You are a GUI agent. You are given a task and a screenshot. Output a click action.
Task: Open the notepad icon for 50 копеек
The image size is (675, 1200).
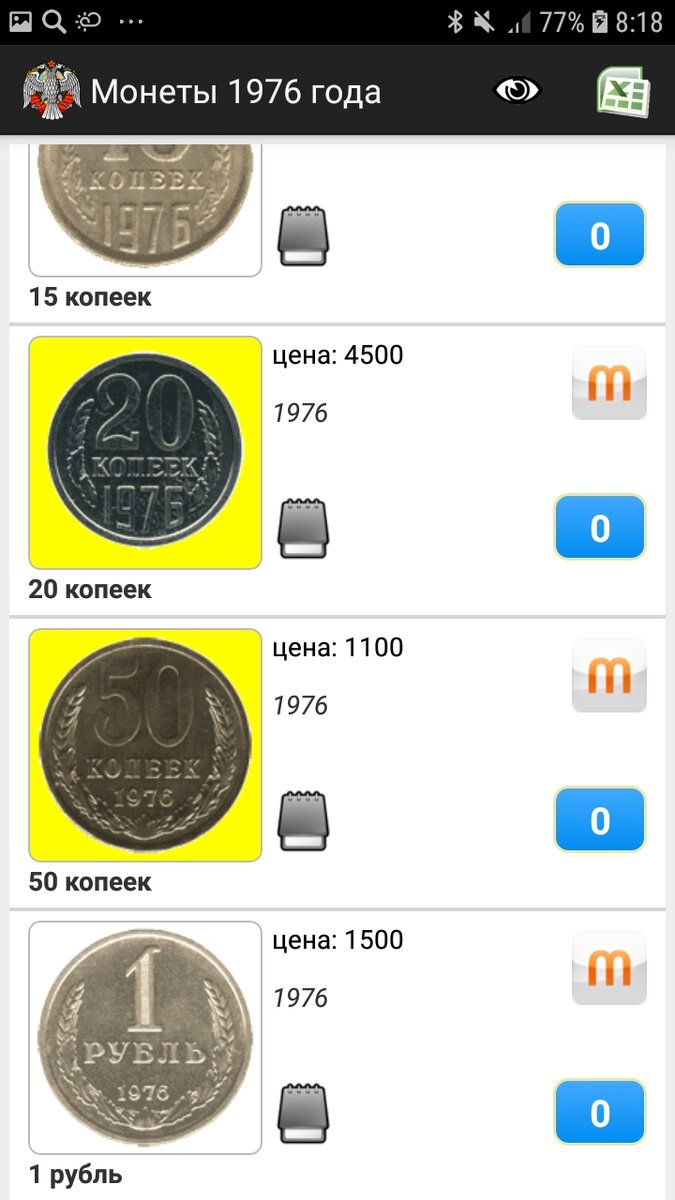click(x=303, y=820)
